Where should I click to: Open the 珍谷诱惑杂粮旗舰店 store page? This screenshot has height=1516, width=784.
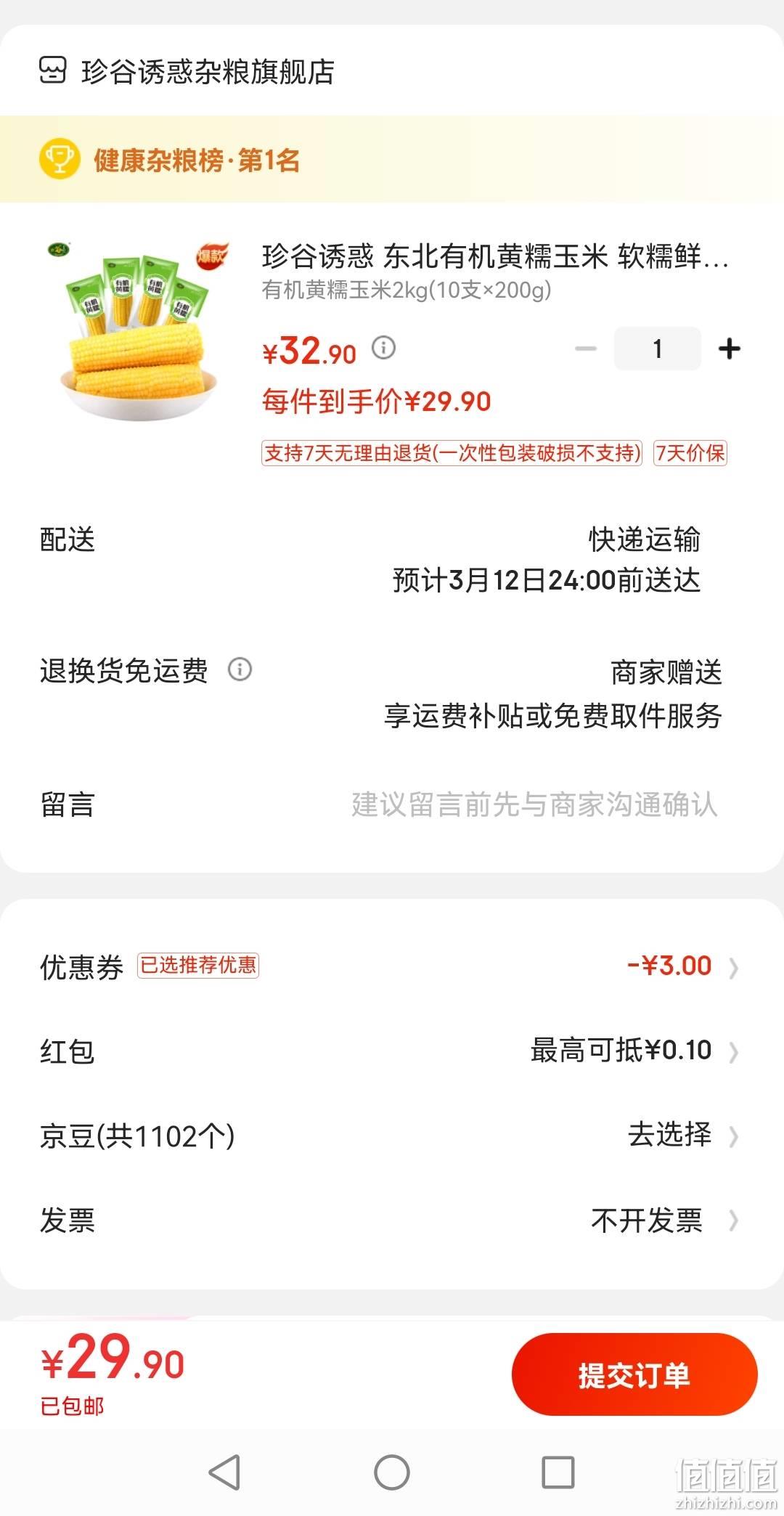(x=187, y=71)
